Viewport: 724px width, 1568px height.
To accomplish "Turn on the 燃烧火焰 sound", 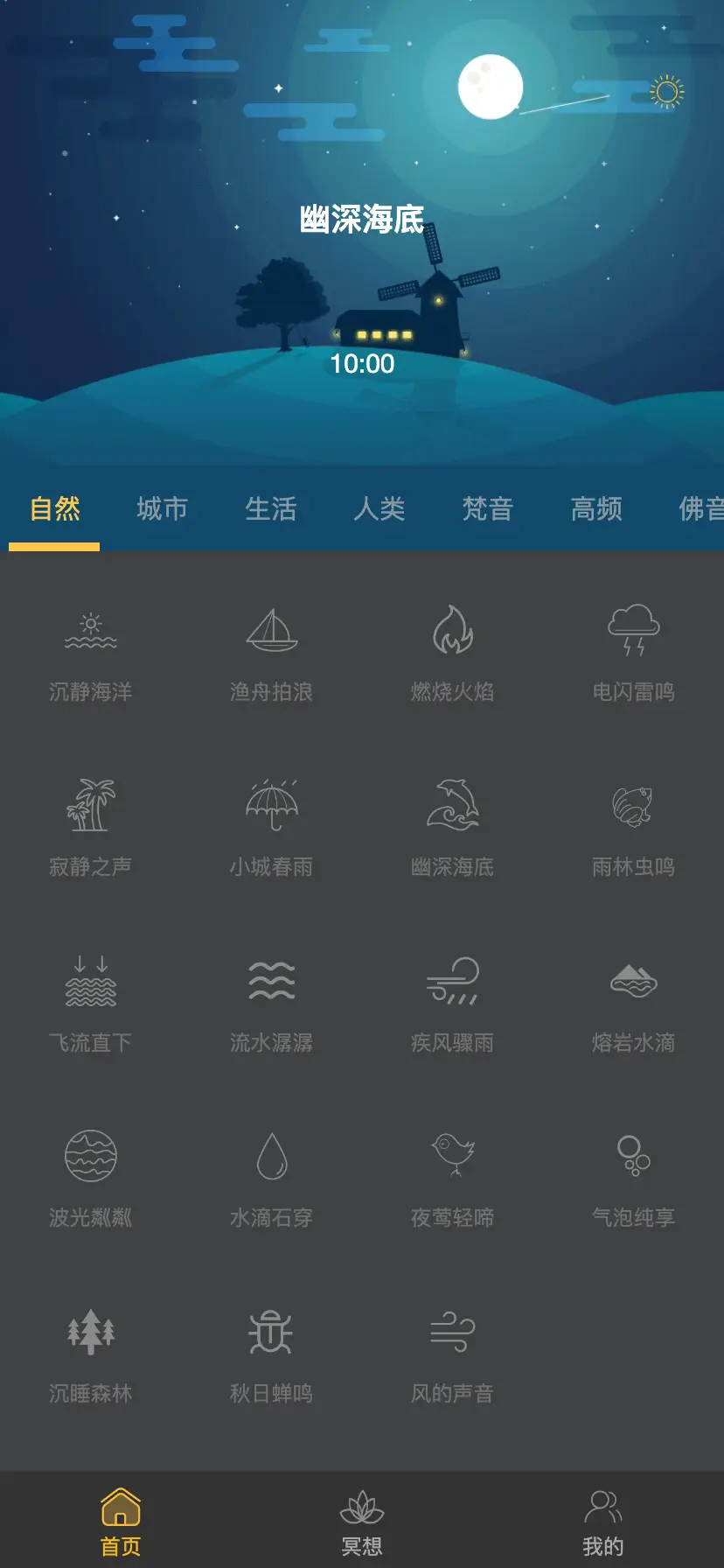I will (x=453, y=654).
